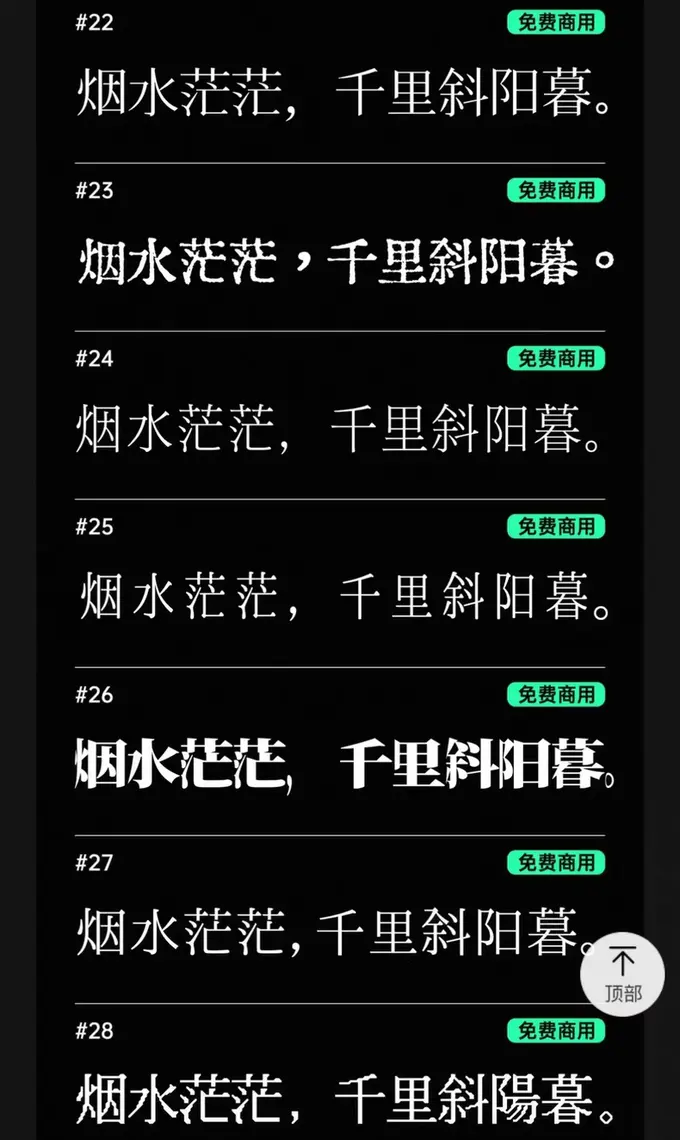Select font sample #28
The image size is (680, 1140).
[x=340, y=1098]
